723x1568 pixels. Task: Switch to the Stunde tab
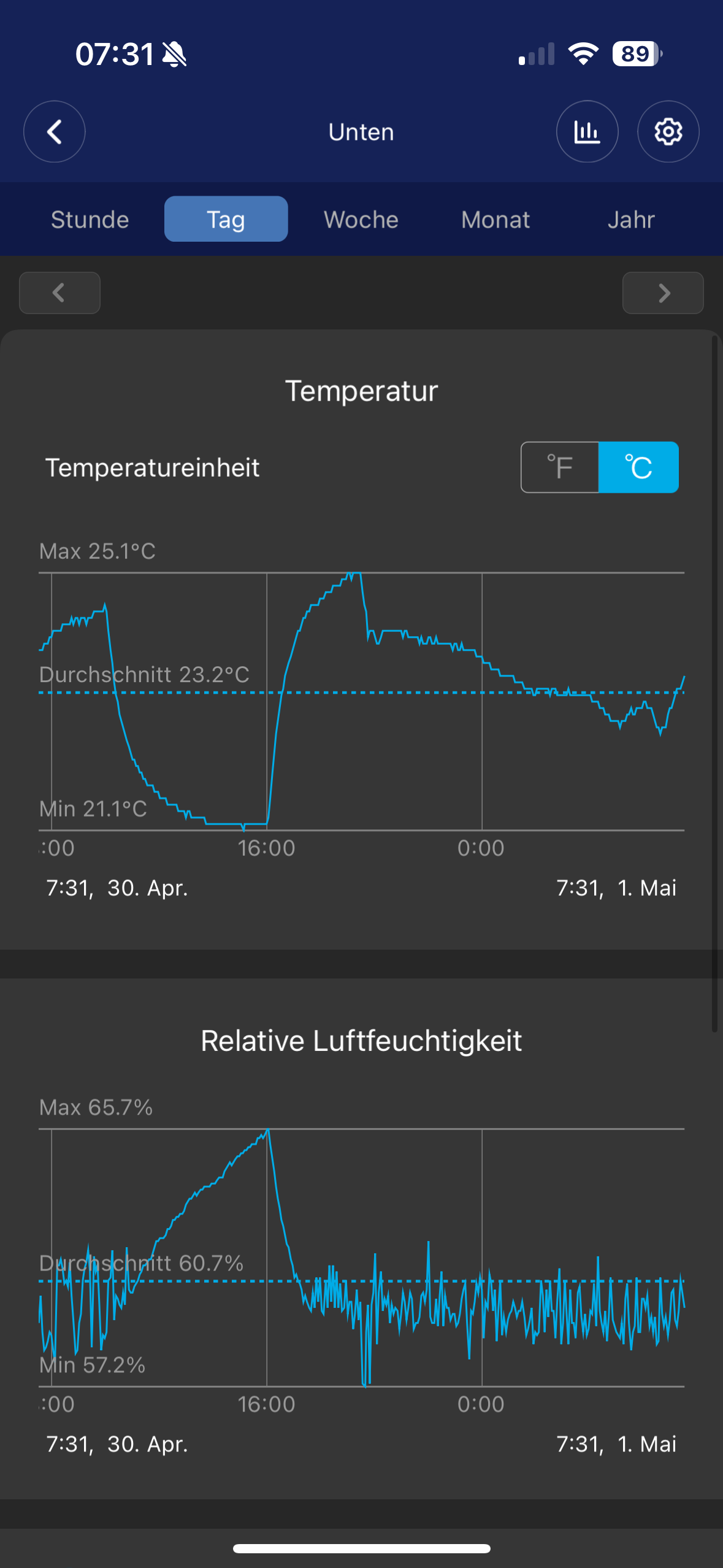click(x=90, y=220)
